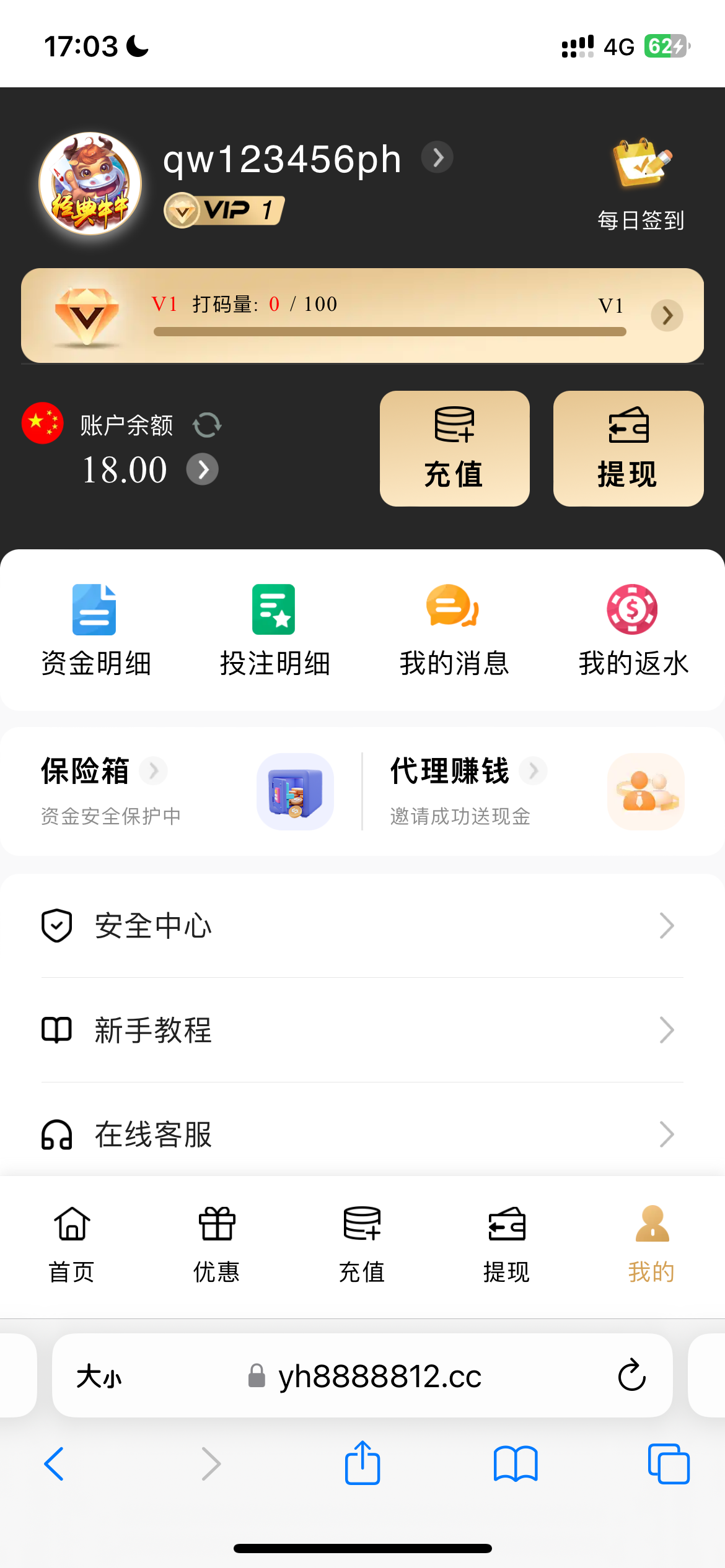Viewport: 725px width, 1568px height.
Task: Open 安全中心 security center
Action: pos(362,926)
